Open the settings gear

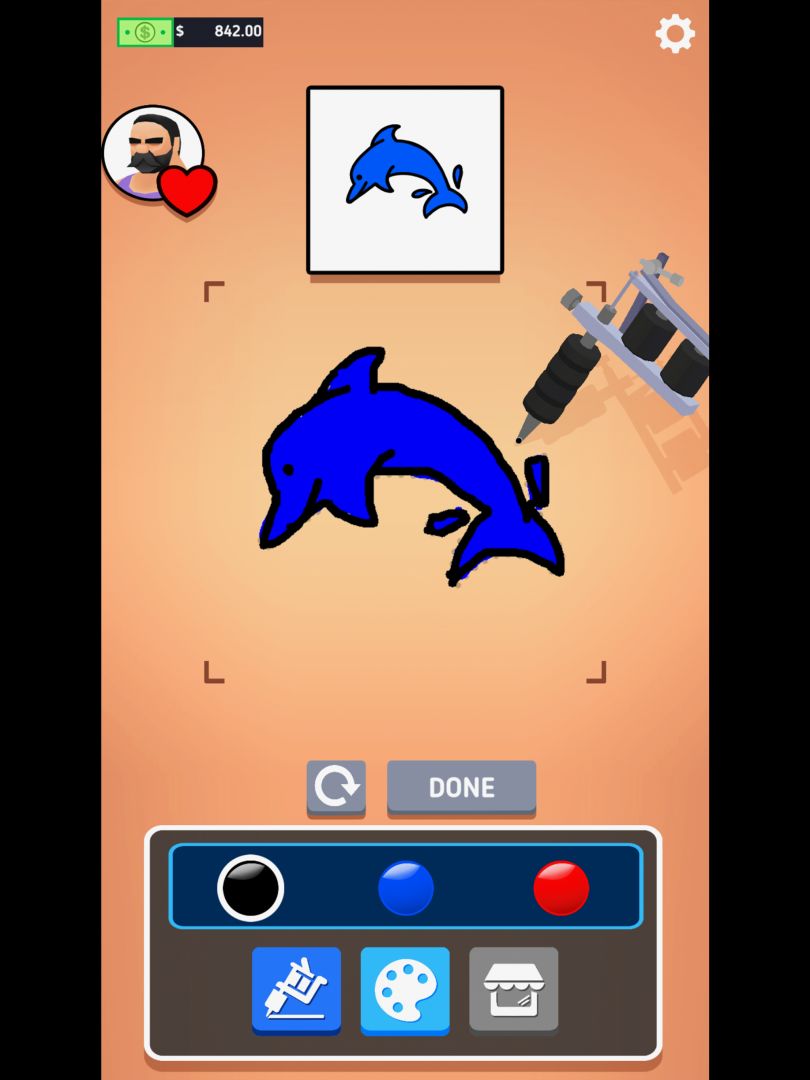(x=675, y=34)
